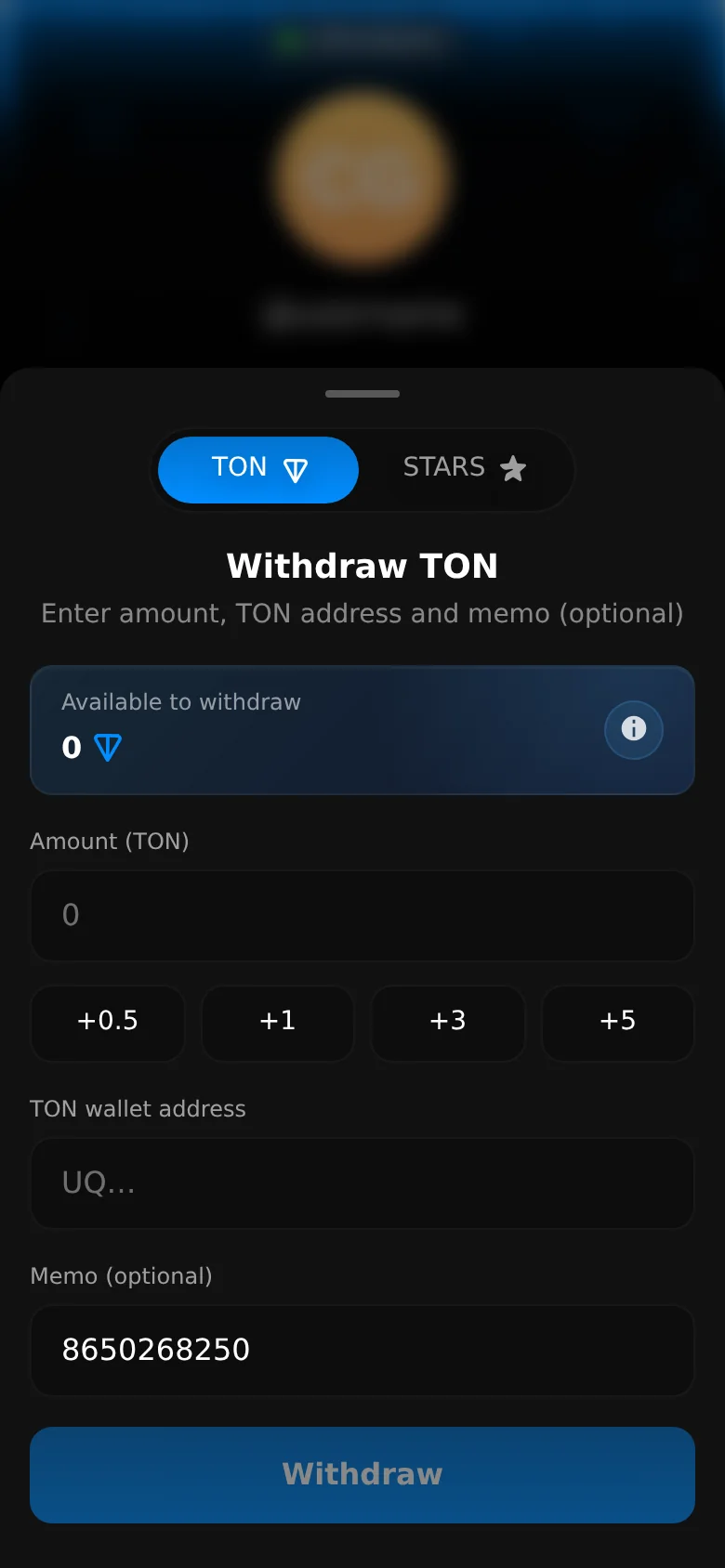725x1568 pixels.
Task: Edit the Memo field with 8650268250
Action: click(362, 1351)
